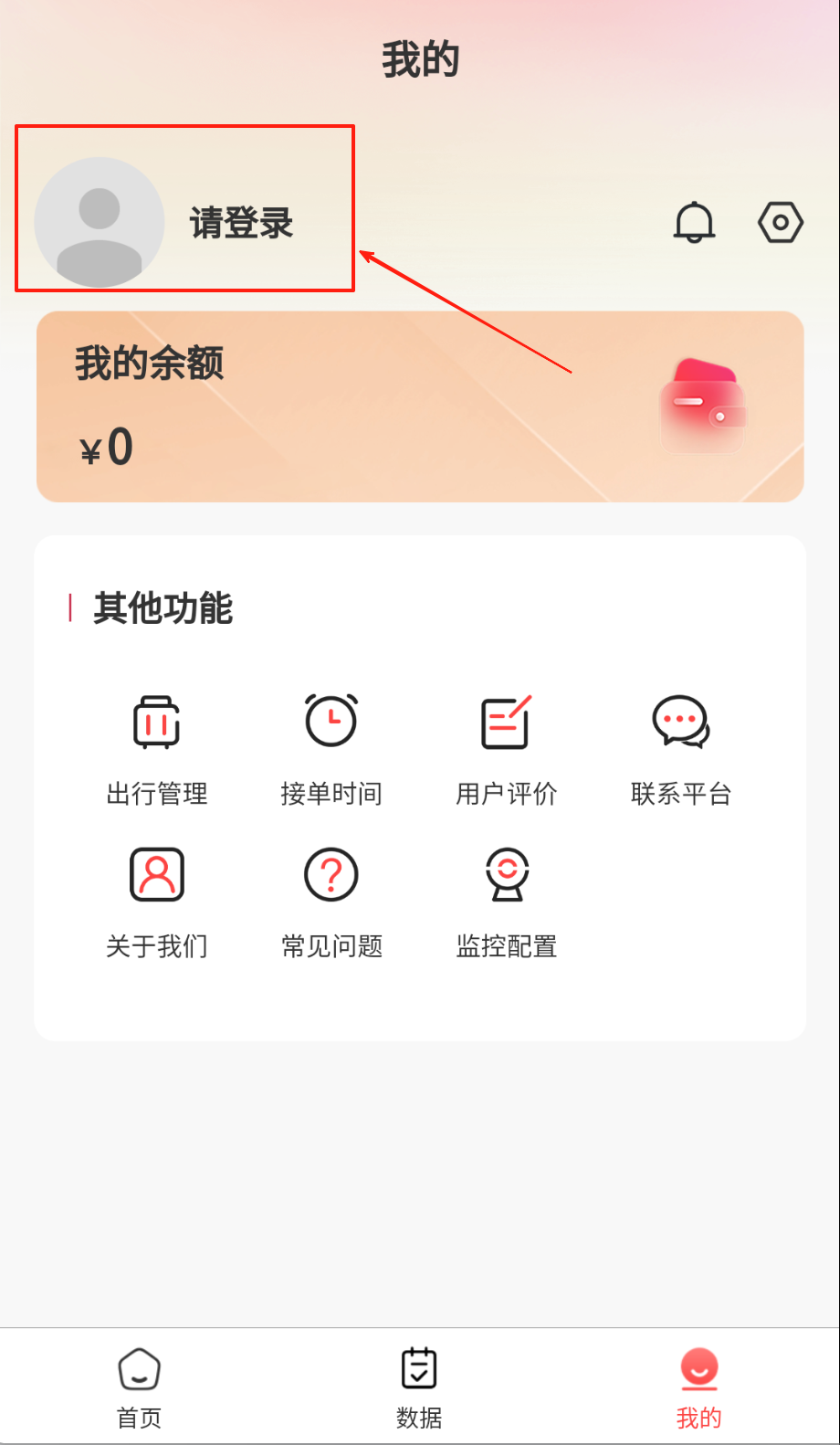Image resolution: width=840 pixels, height=1445 pixels.
Task: Open the notifications bell
Action: click(x=694, y=222)
